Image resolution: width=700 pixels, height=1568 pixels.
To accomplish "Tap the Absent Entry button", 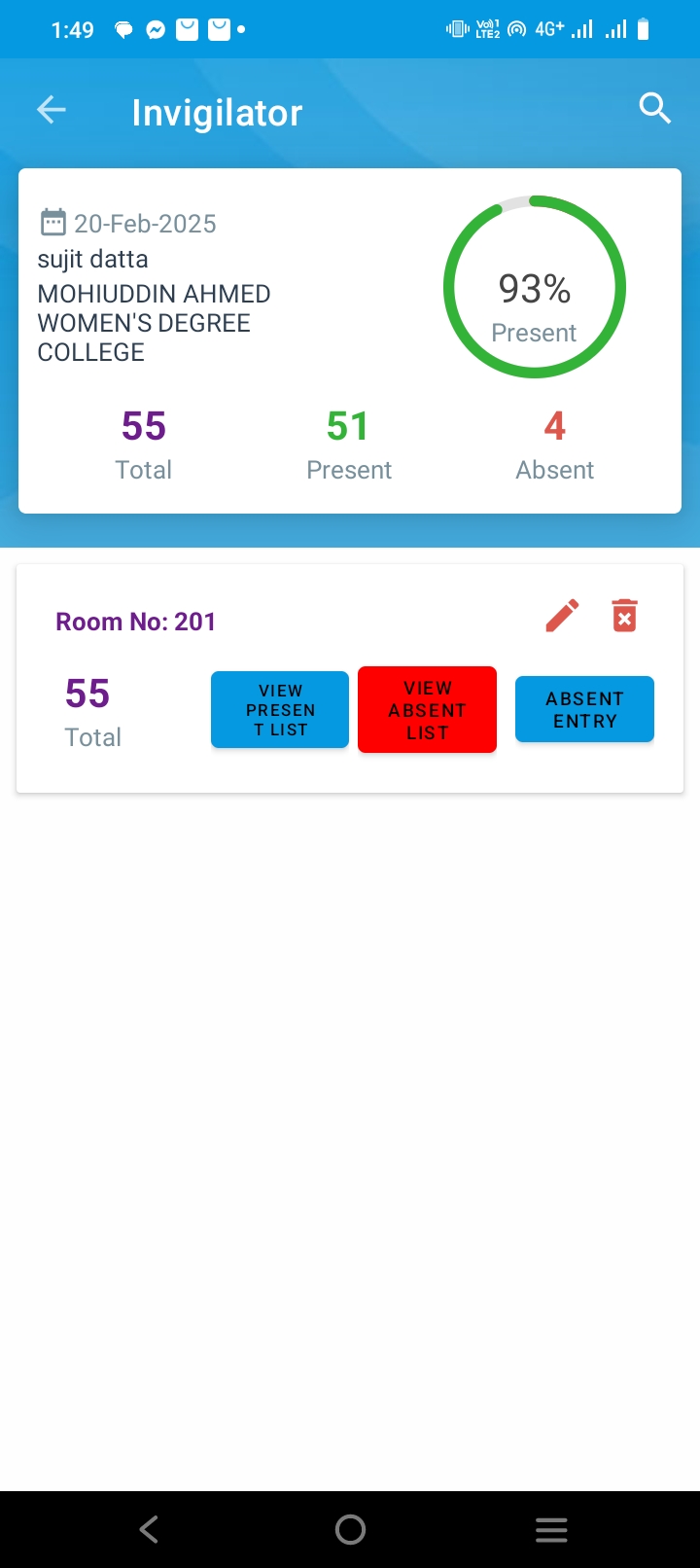I will pyautogui.click(x=584, y=710).
